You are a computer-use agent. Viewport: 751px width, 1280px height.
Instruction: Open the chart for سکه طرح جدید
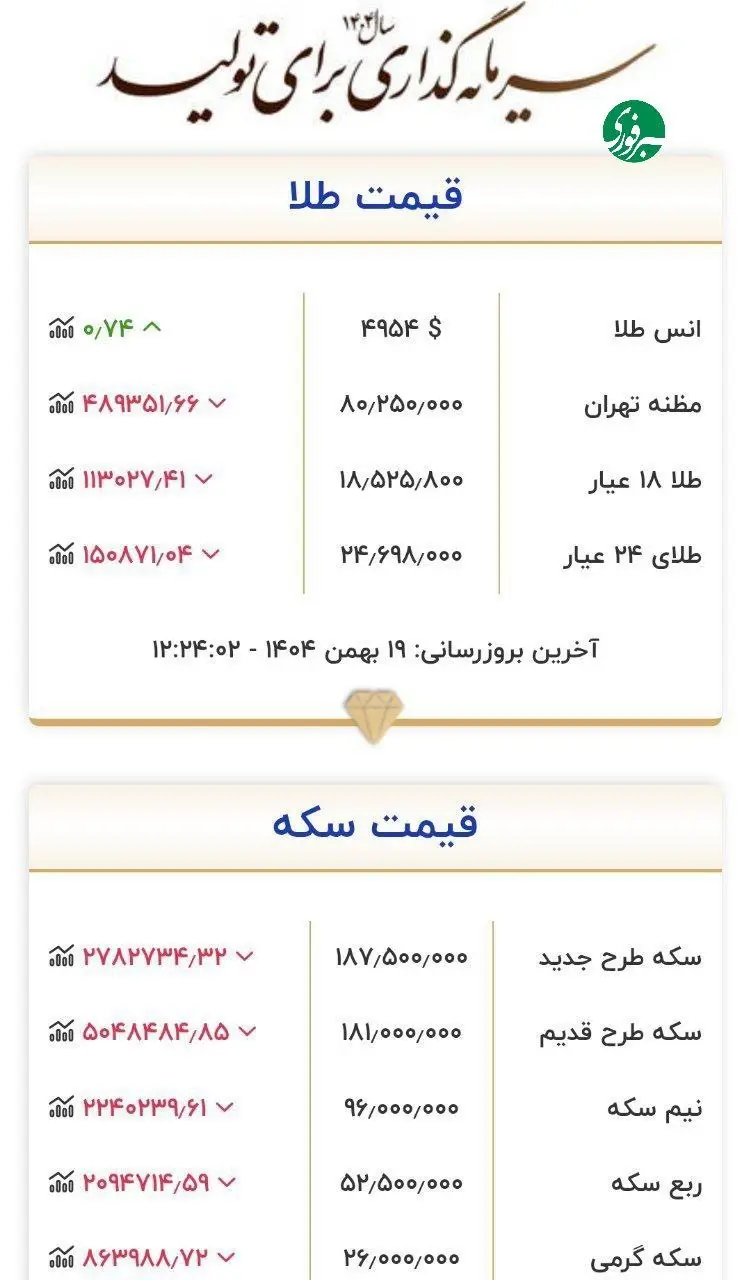pyautogui.click(x=62, y=956)
